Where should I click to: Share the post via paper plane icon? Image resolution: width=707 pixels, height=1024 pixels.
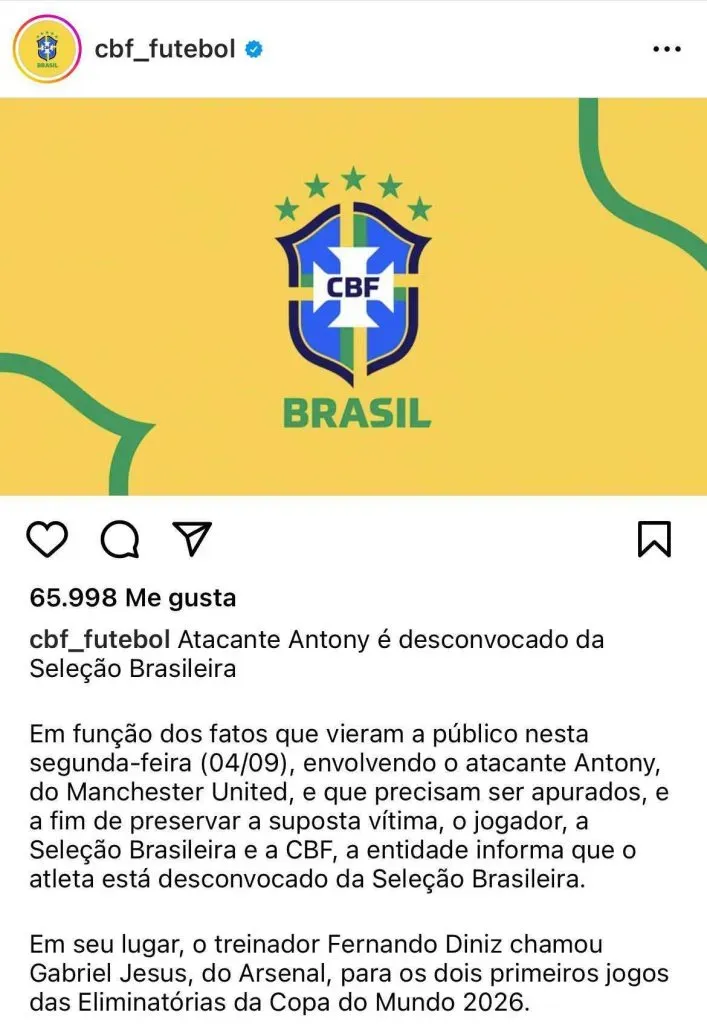[192, 539]
